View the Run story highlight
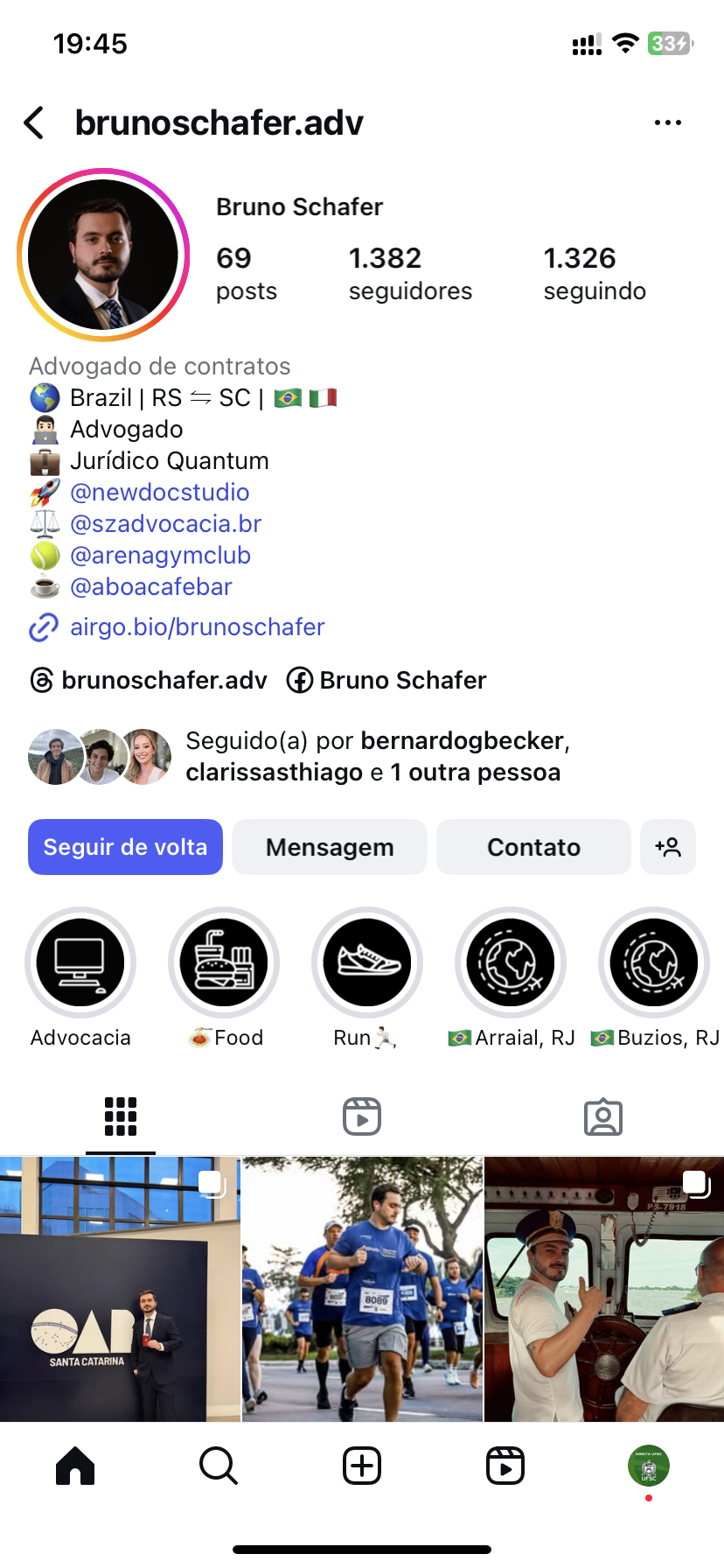The image size is (724, 1568). point(367,962)
